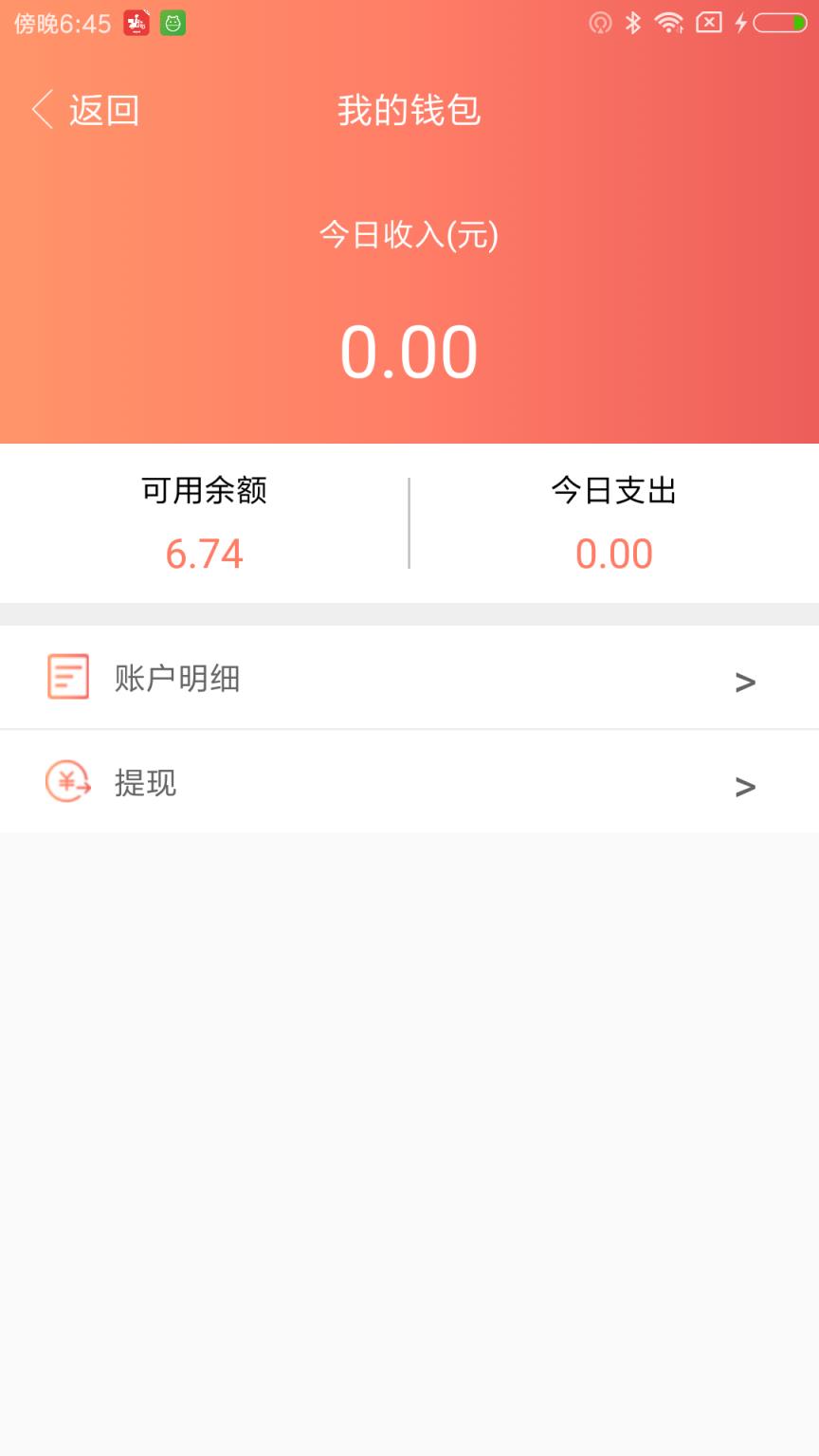Expand the 账户明细 row chevron

tap(746, 681)
